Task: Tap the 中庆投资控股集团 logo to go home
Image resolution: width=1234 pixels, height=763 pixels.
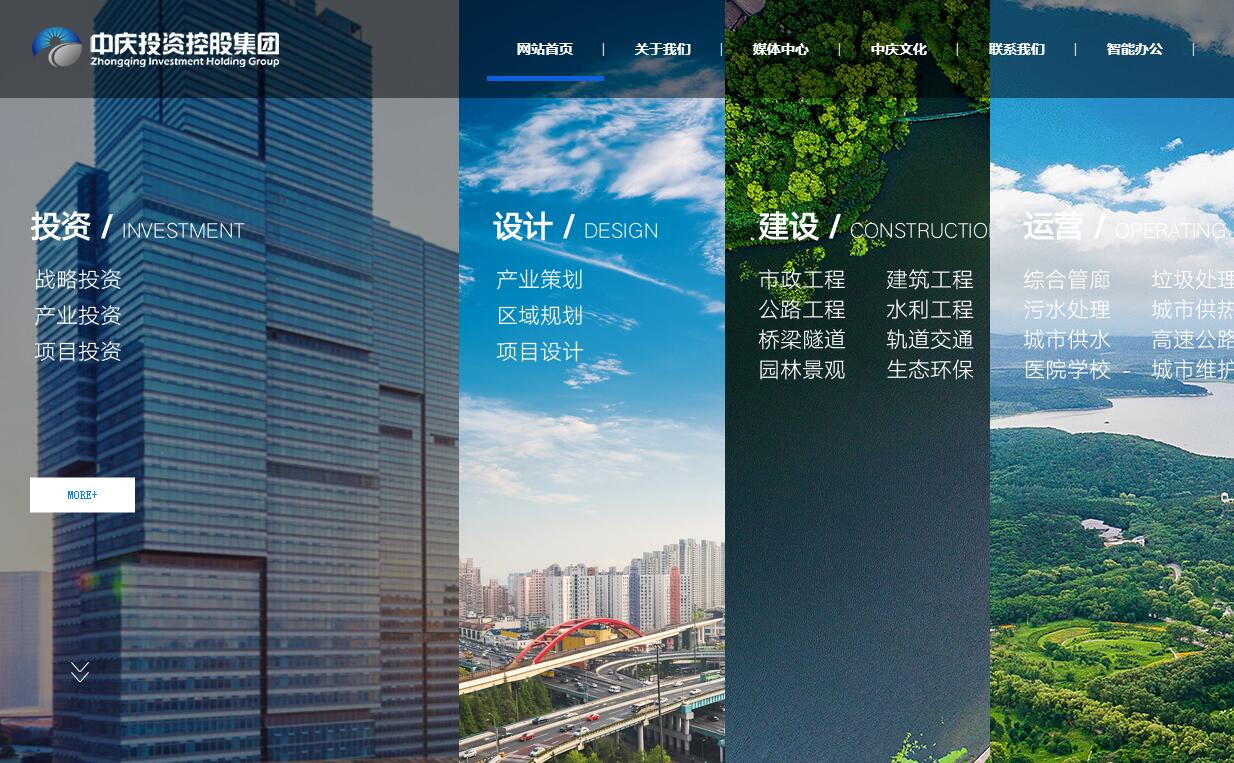Action: point(156,48)
